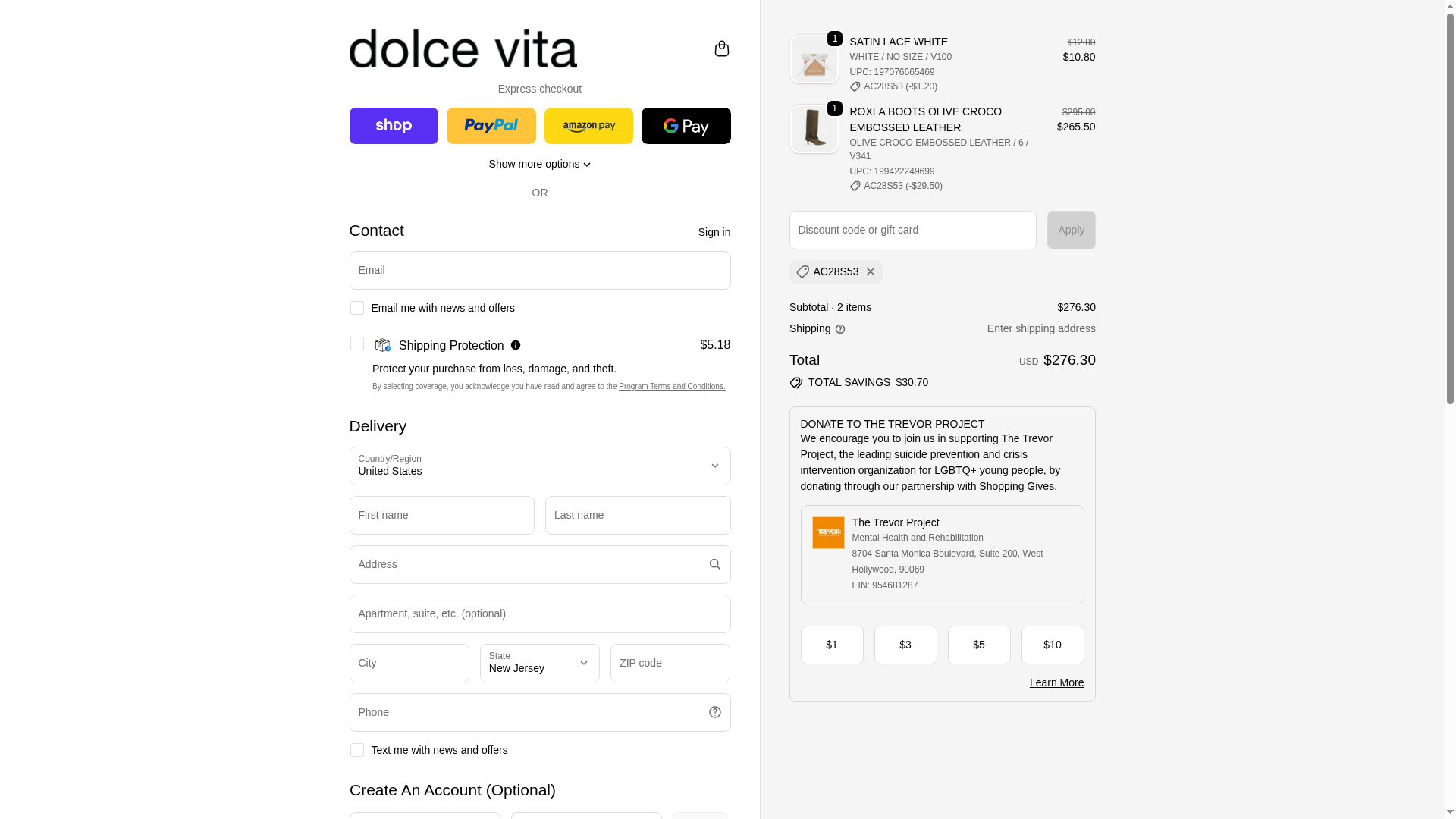The height and width of the screenshot is (819, 1456).
Task: Choose Amazon Pay express checkout
Action: [x=588, y=126]
